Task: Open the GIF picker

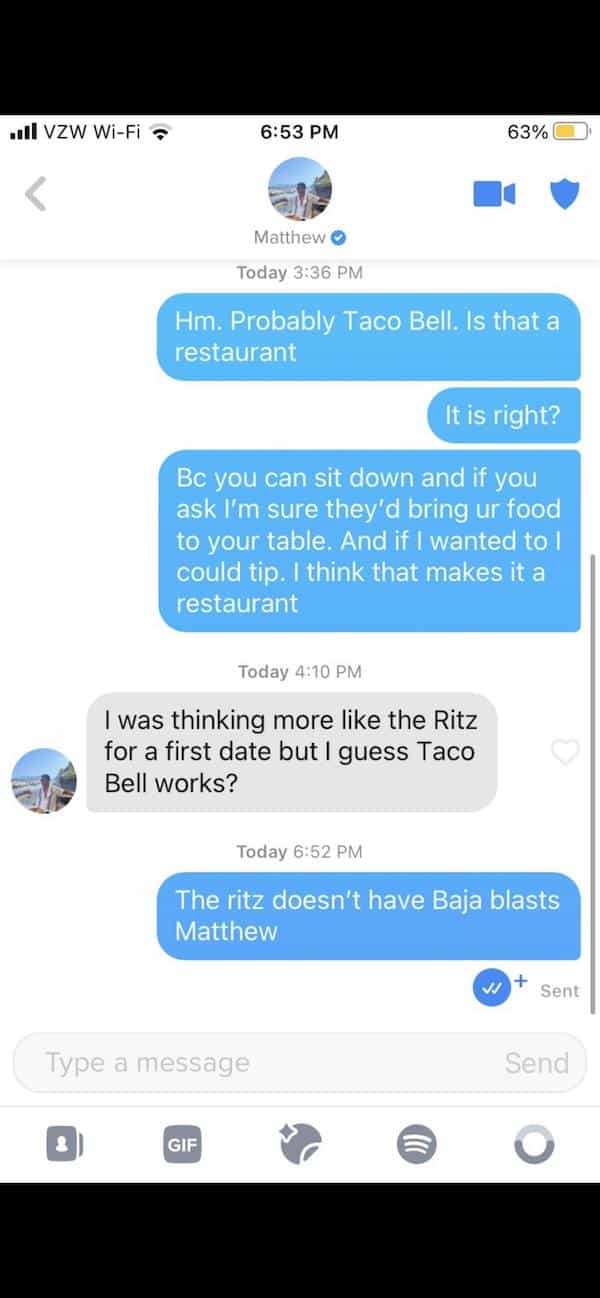Action: (x=182, y=1145)
